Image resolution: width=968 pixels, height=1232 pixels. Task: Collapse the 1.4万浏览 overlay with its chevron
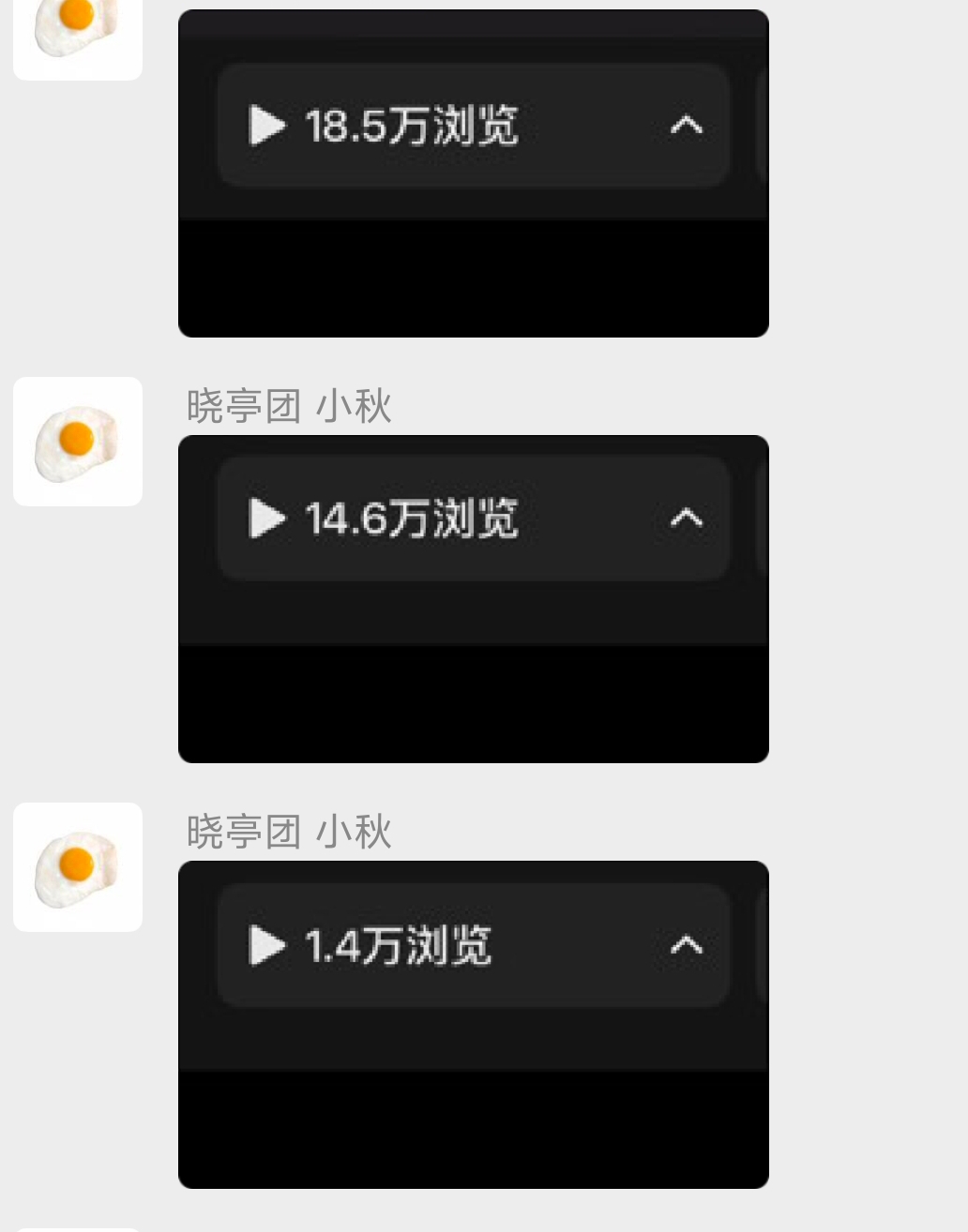click(x=688, y=946)
